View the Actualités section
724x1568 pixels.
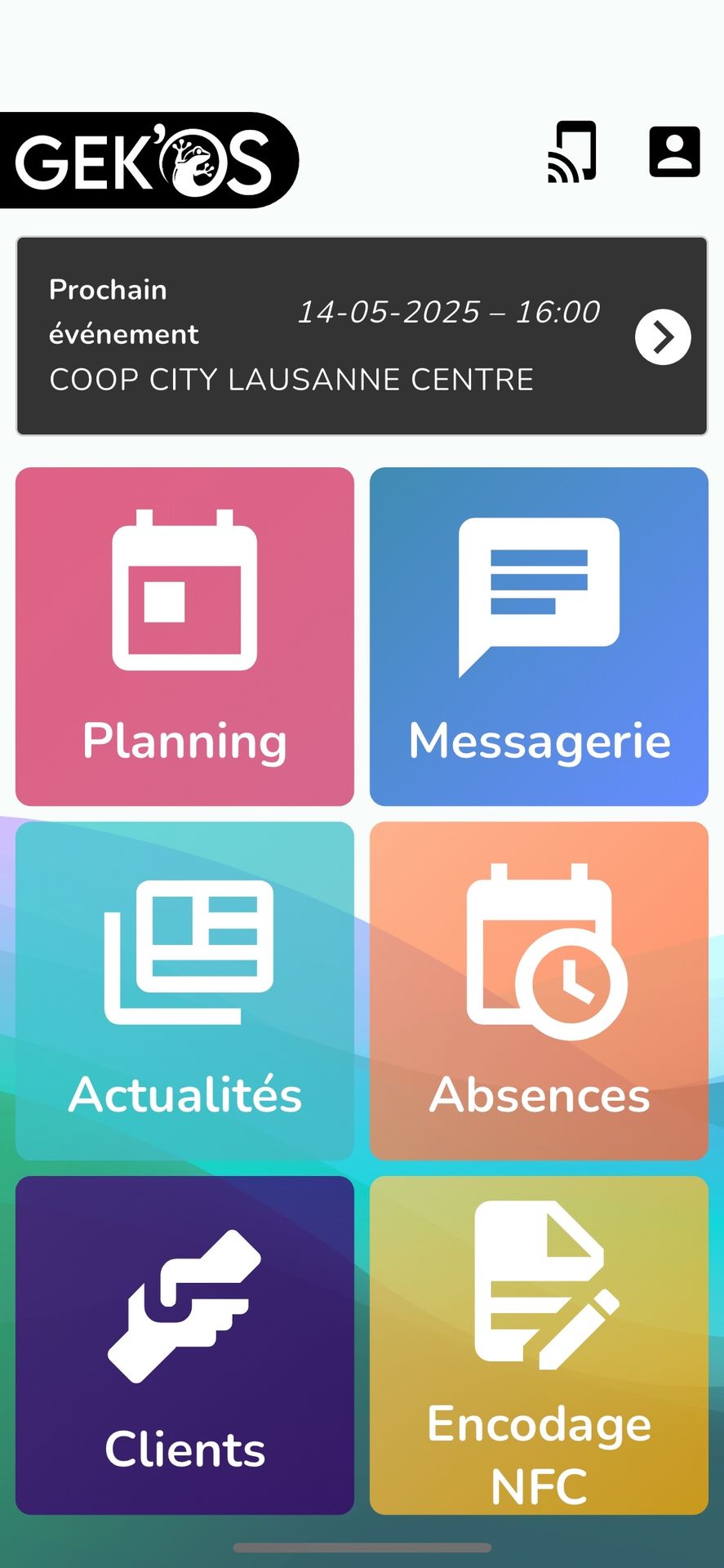click(185, 991)
